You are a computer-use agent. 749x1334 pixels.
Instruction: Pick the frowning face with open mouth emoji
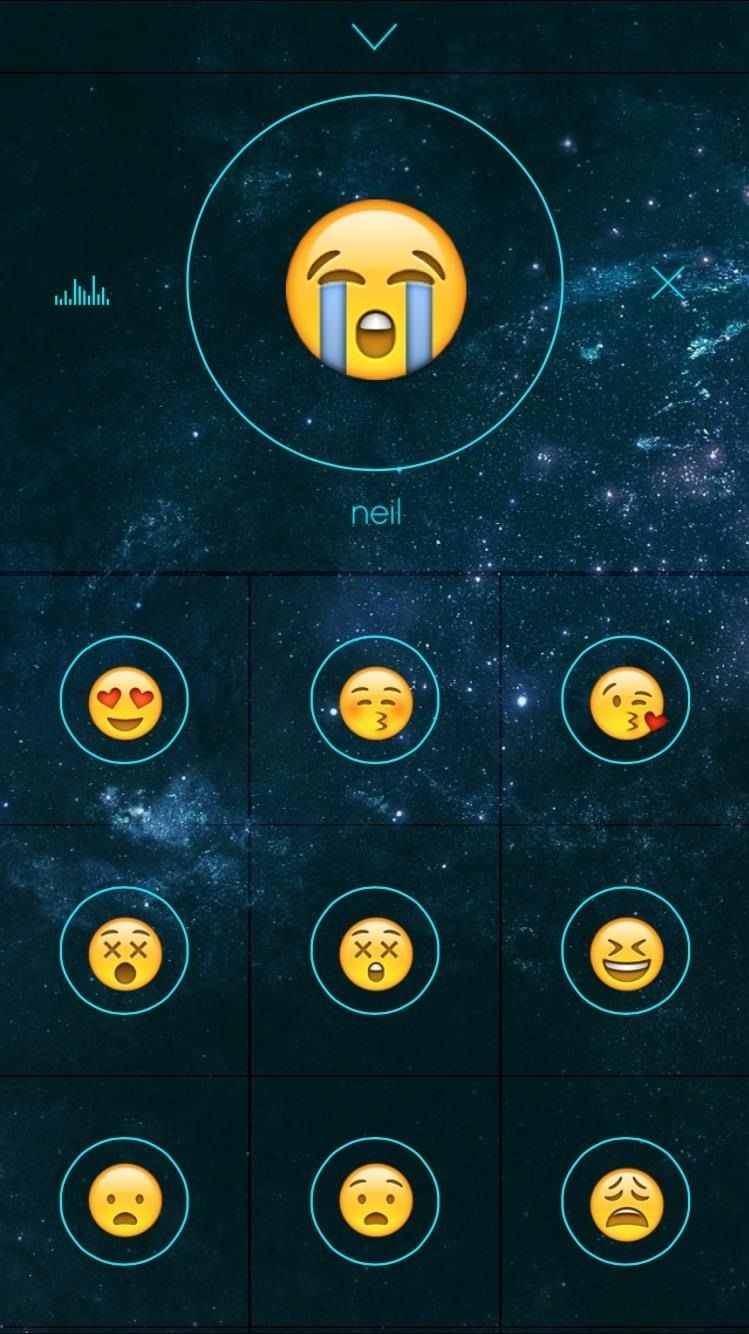[124, 1202]
